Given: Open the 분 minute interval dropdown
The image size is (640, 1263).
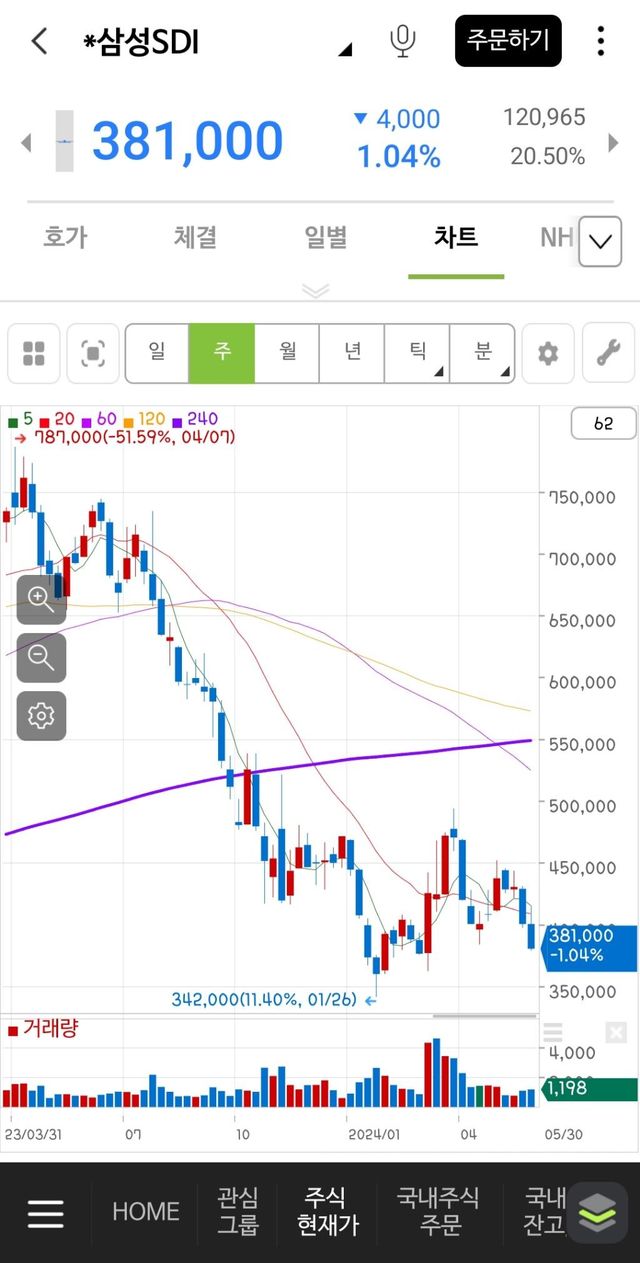Looking at the screenshot, I should click(483, 352).
